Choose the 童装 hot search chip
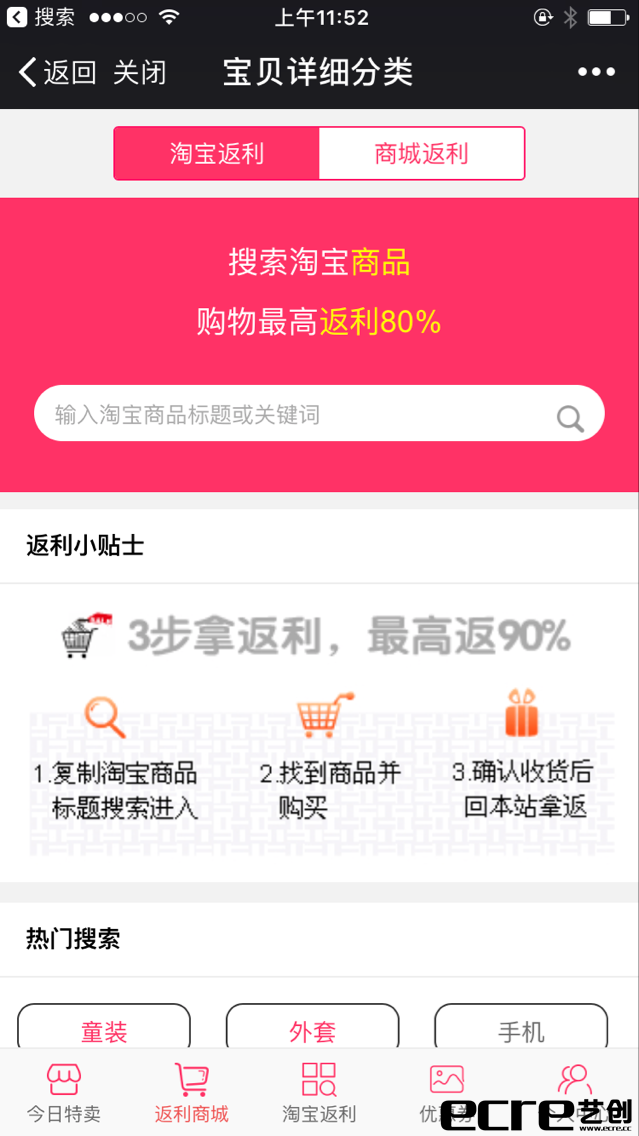Image resolution: width=639 pixels, height=1136 pixels. click(104, 1029)
